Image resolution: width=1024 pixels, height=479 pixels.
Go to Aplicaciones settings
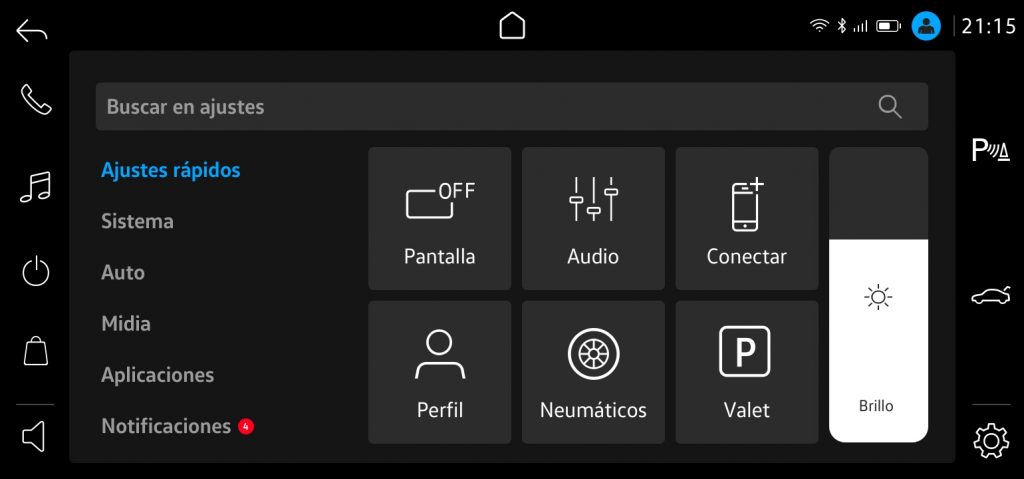(157, 375)
